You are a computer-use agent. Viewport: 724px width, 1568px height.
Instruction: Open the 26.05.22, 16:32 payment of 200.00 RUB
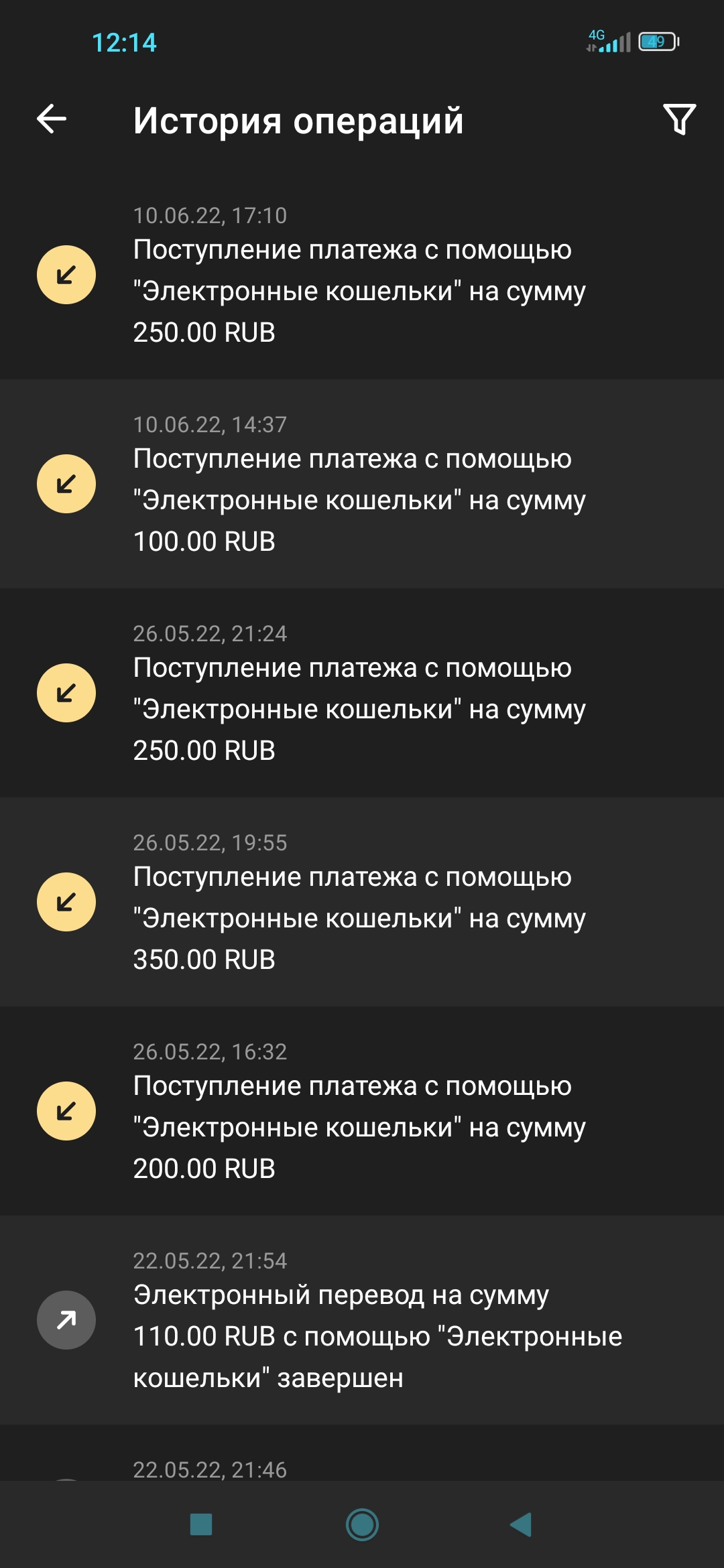click(362, 1112)
